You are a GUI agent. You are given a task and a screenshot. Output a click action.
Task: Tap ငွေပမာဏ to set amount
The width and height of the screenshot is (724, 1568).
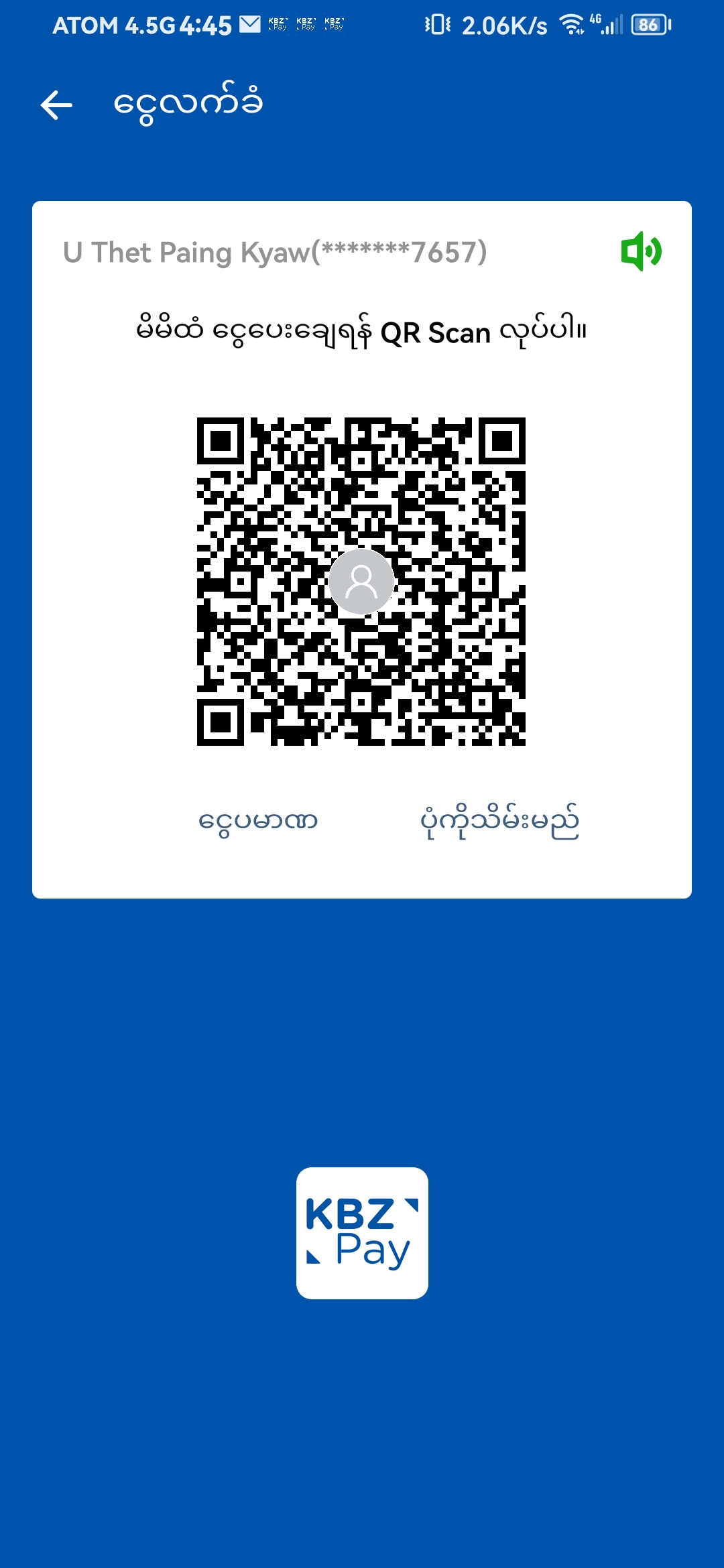[258, 822]
